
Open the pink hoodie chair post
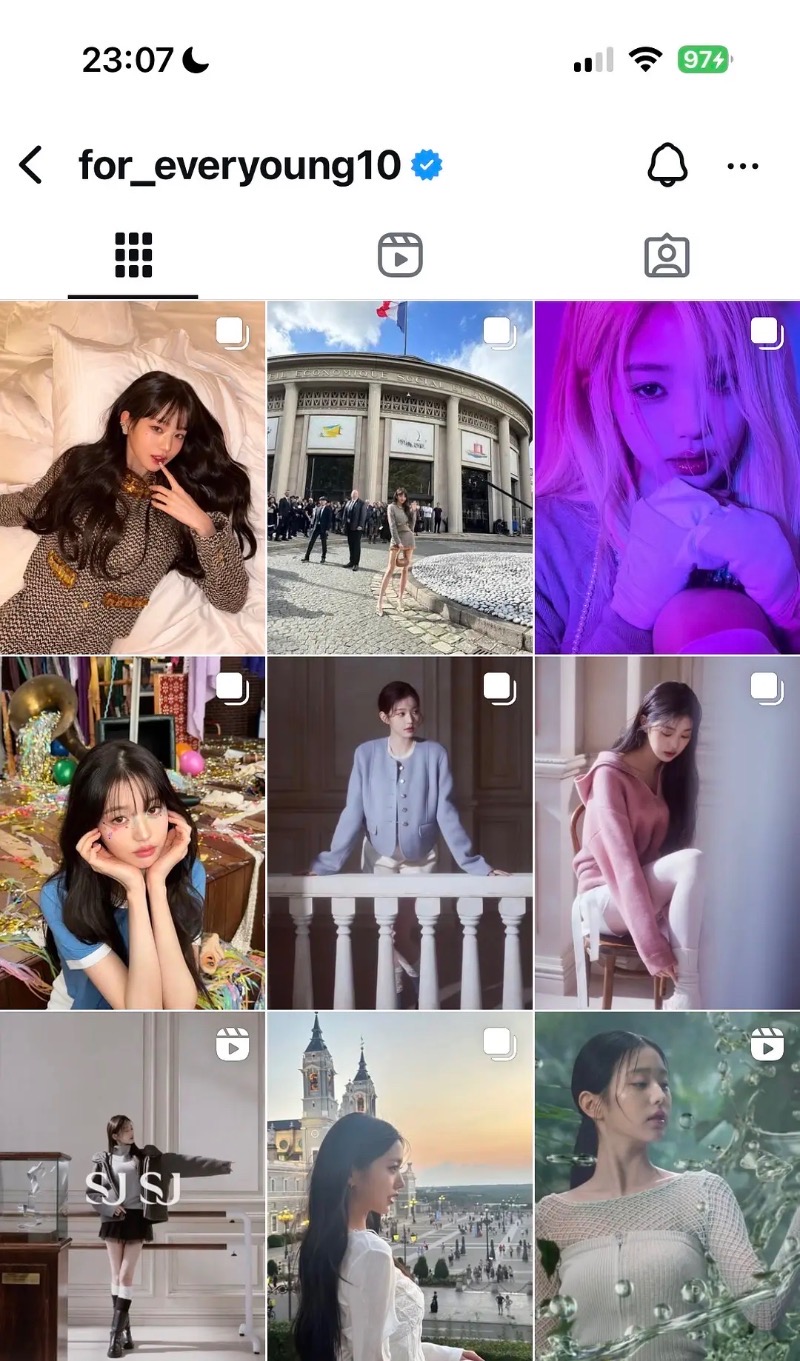(667, 833)
